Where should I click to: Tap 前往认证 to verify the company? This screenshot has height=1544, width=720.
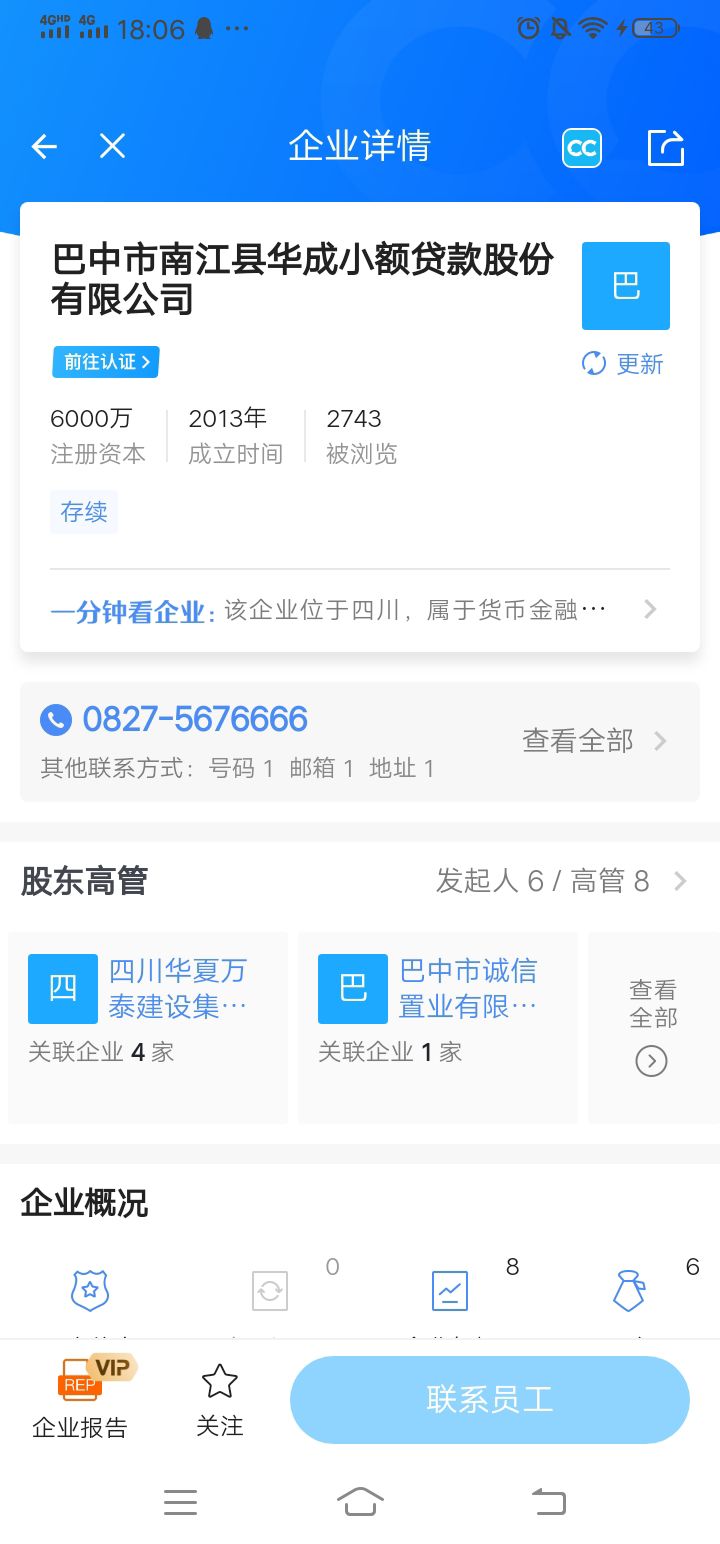pyautogui.click(x=106, y=362)
